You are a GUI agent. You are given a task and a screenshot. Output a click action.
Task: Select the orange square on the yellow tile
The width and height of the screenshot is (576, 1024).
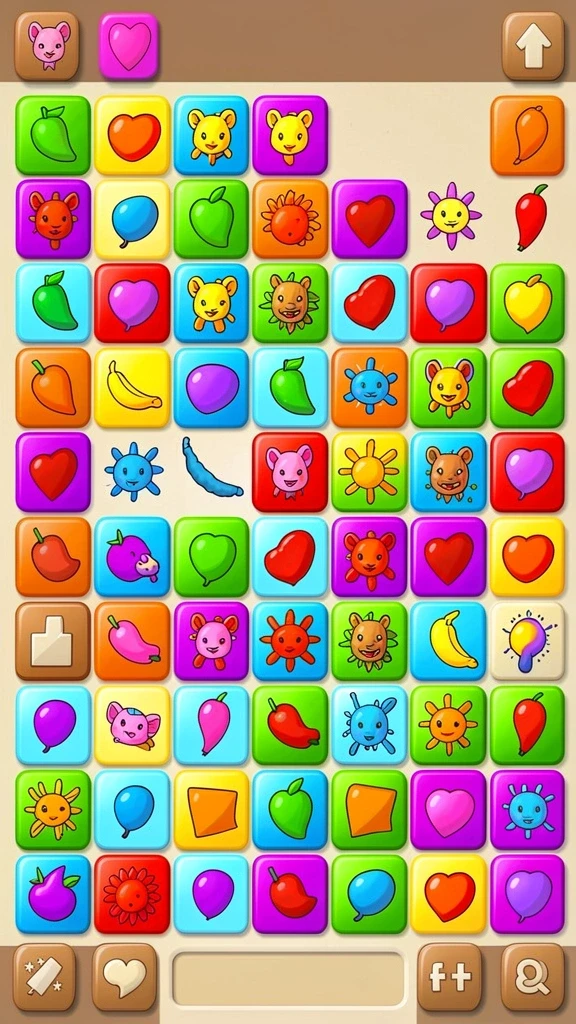click(211, 810)
